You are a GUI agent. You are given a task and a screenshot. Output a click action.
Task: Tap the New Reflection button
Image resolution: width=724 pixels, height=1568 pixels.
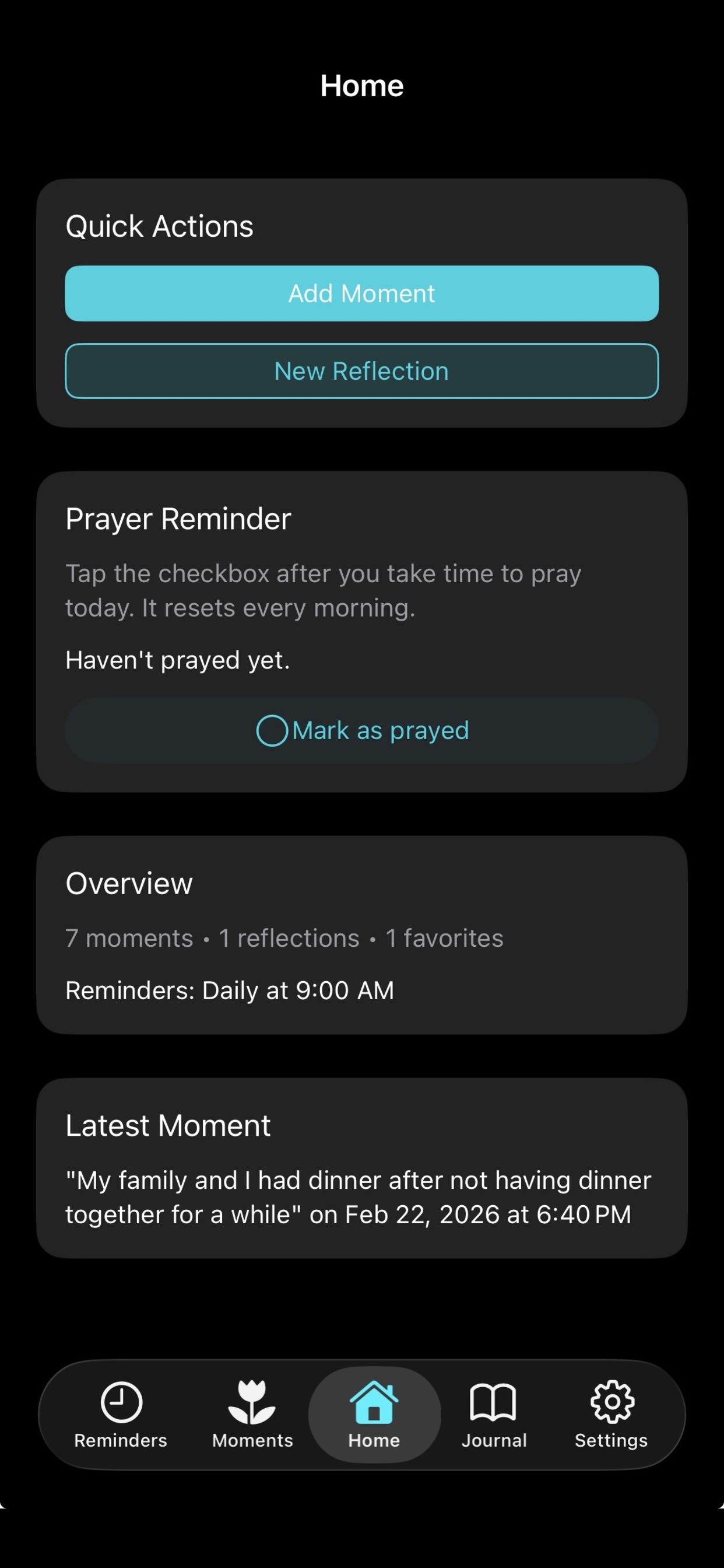(x=361, y=370)
